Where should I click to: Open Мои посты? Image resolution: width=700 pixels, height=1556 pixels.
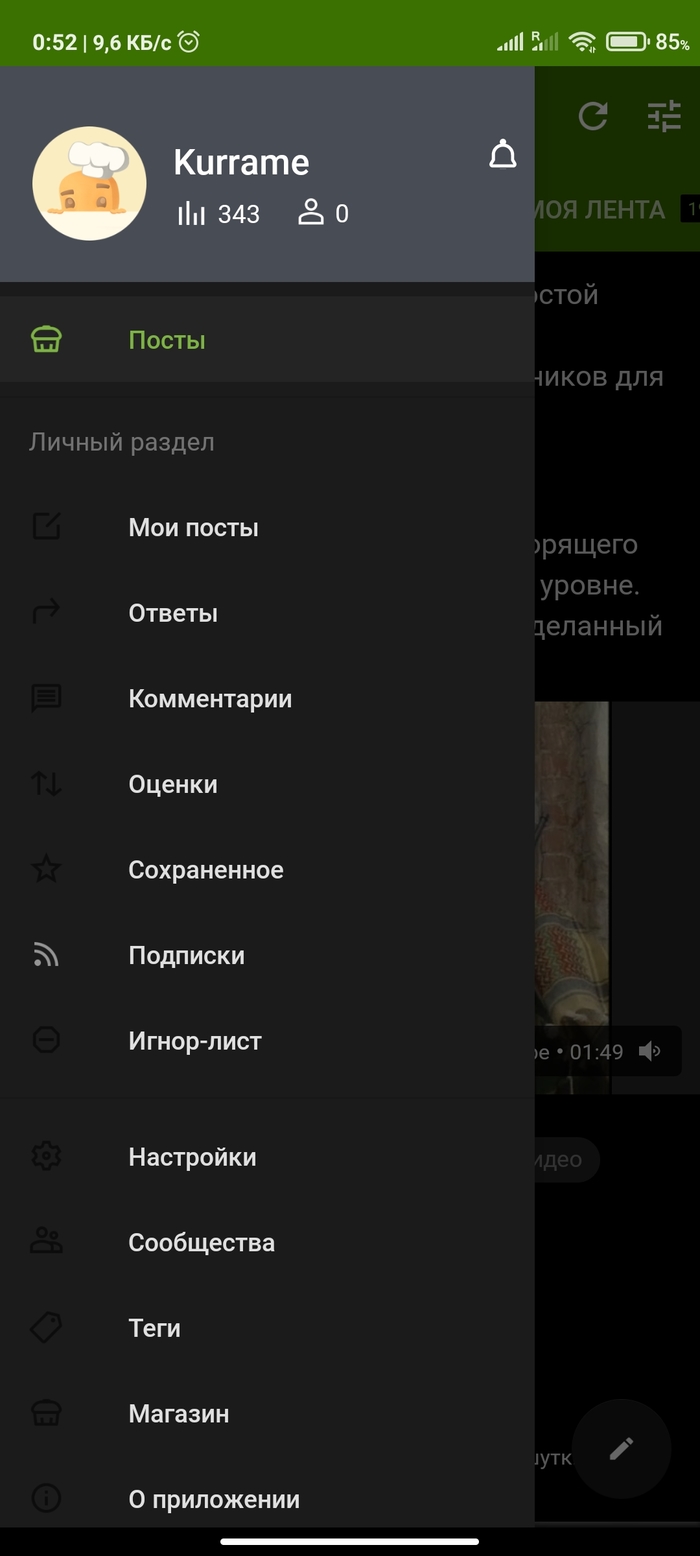(x=193, y=527)
